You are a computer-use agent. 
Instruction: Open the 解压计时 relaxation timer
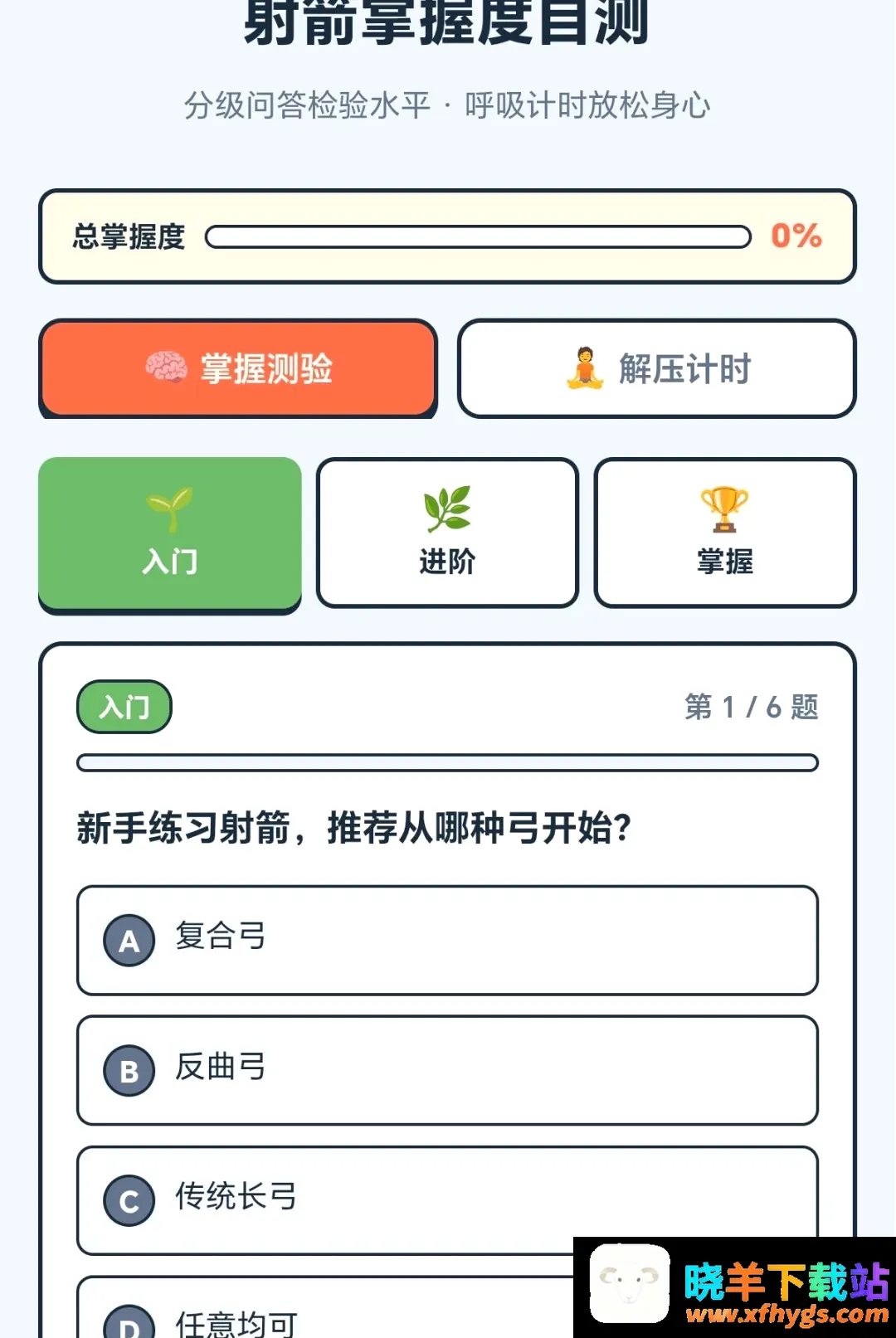tap(656, 368)
